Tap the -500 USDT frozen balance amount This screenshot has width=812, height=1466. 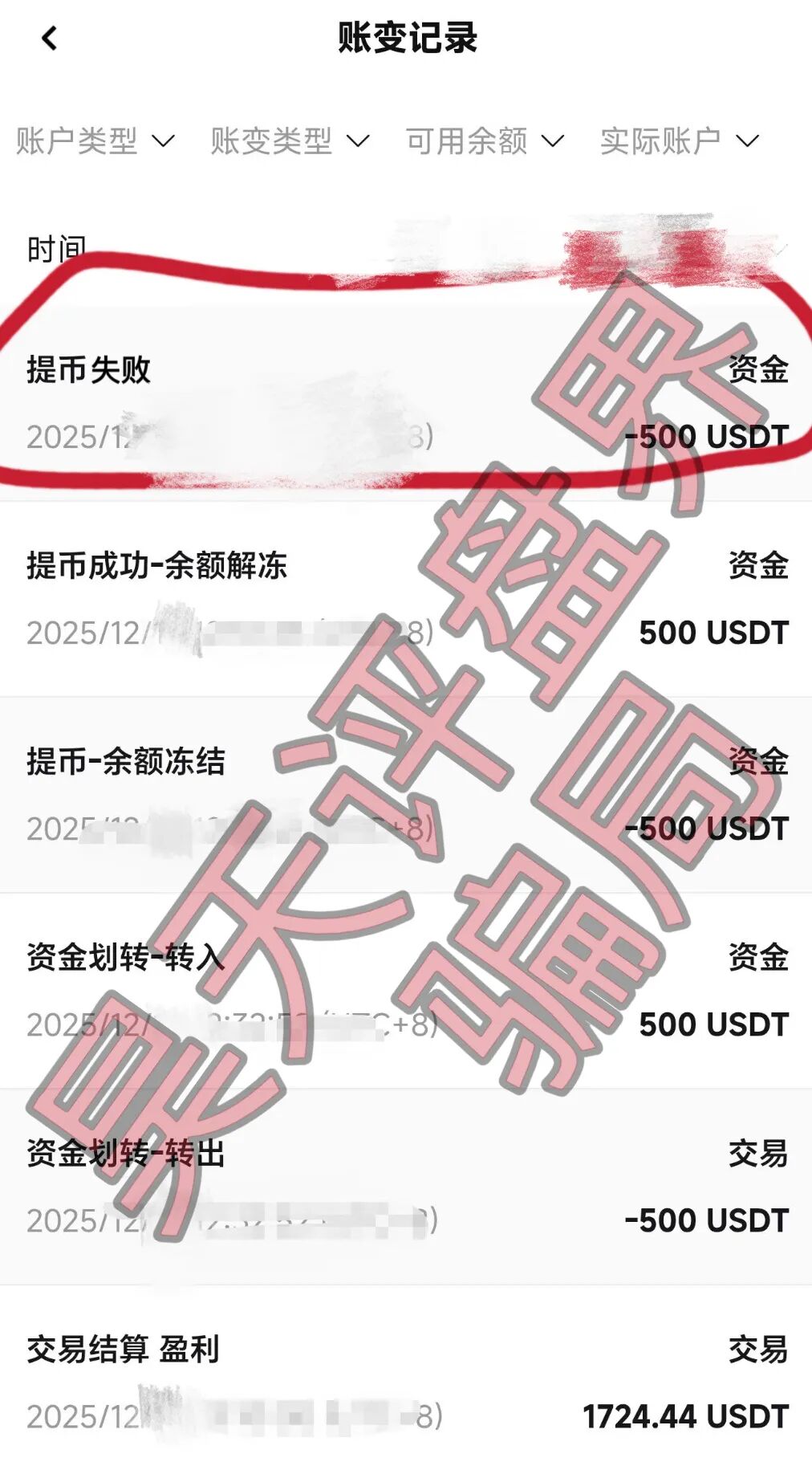pyautogui.click(x=709, y=827)
